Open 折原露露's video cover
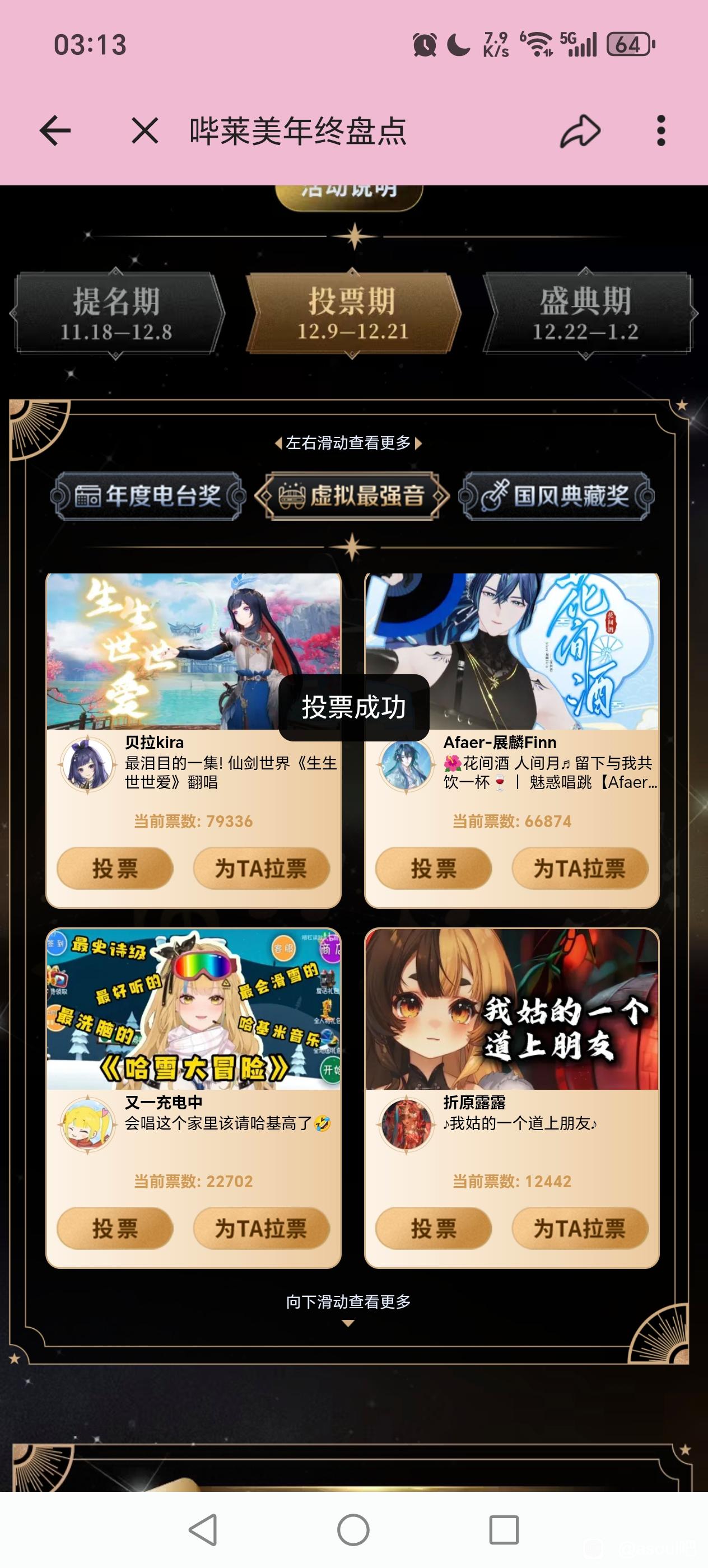The image size is (708, 1568). click(x=511, y=1009)
